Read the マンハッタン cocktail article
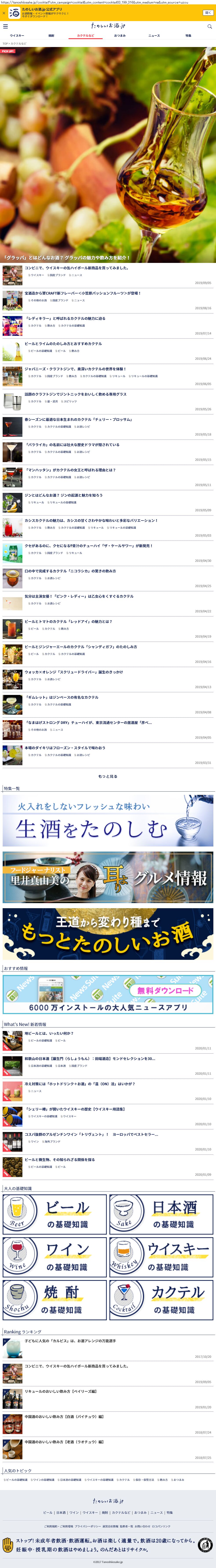The width and height of the screenshot is (216, 1568). 70,470
